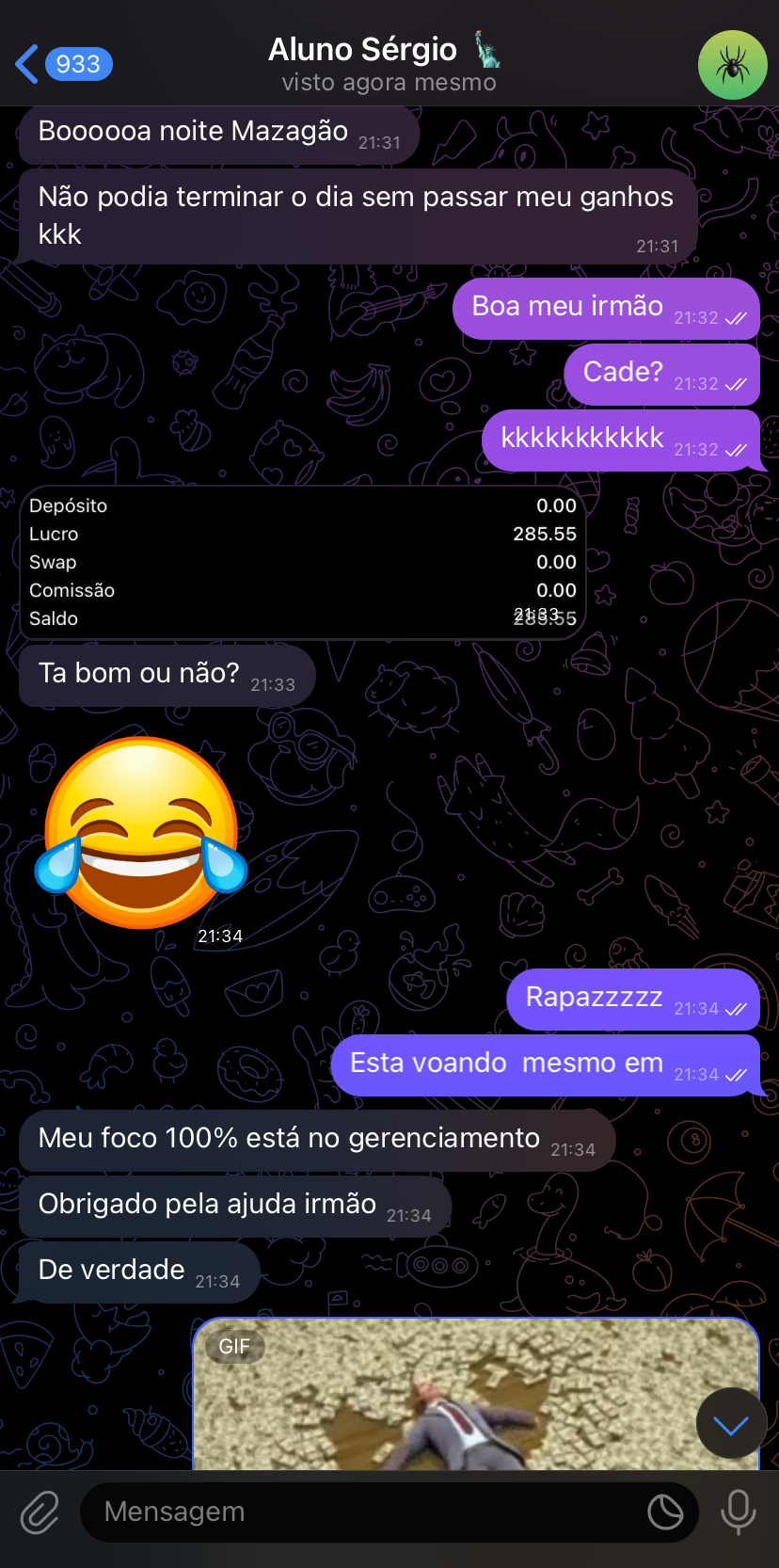The image size is (779, 1568).
Task: Tap the voice message microphone
Action: point(739,1512)
